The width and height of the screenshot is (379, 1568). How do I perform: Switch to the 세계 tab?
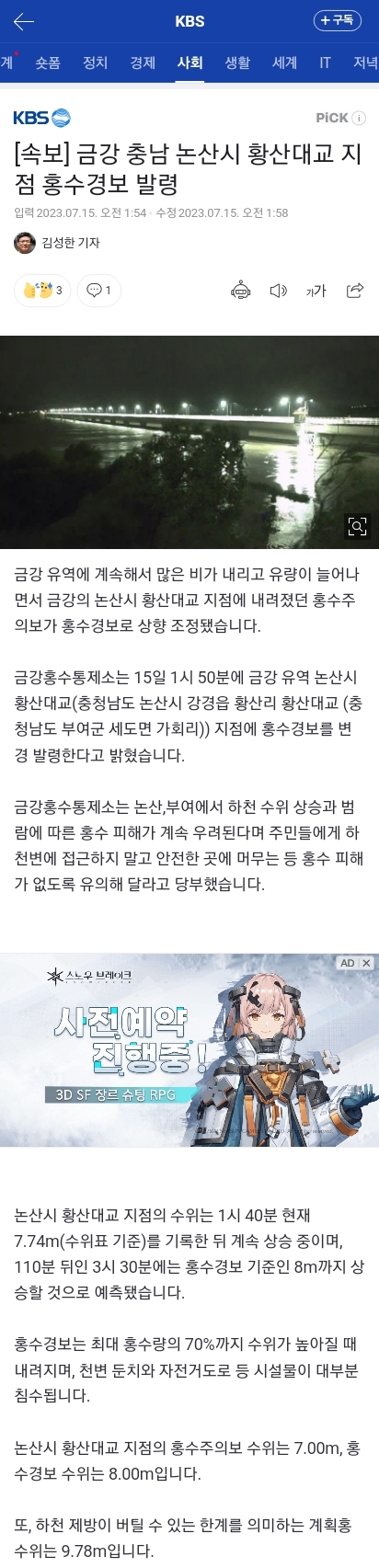(x=284, y=63)
